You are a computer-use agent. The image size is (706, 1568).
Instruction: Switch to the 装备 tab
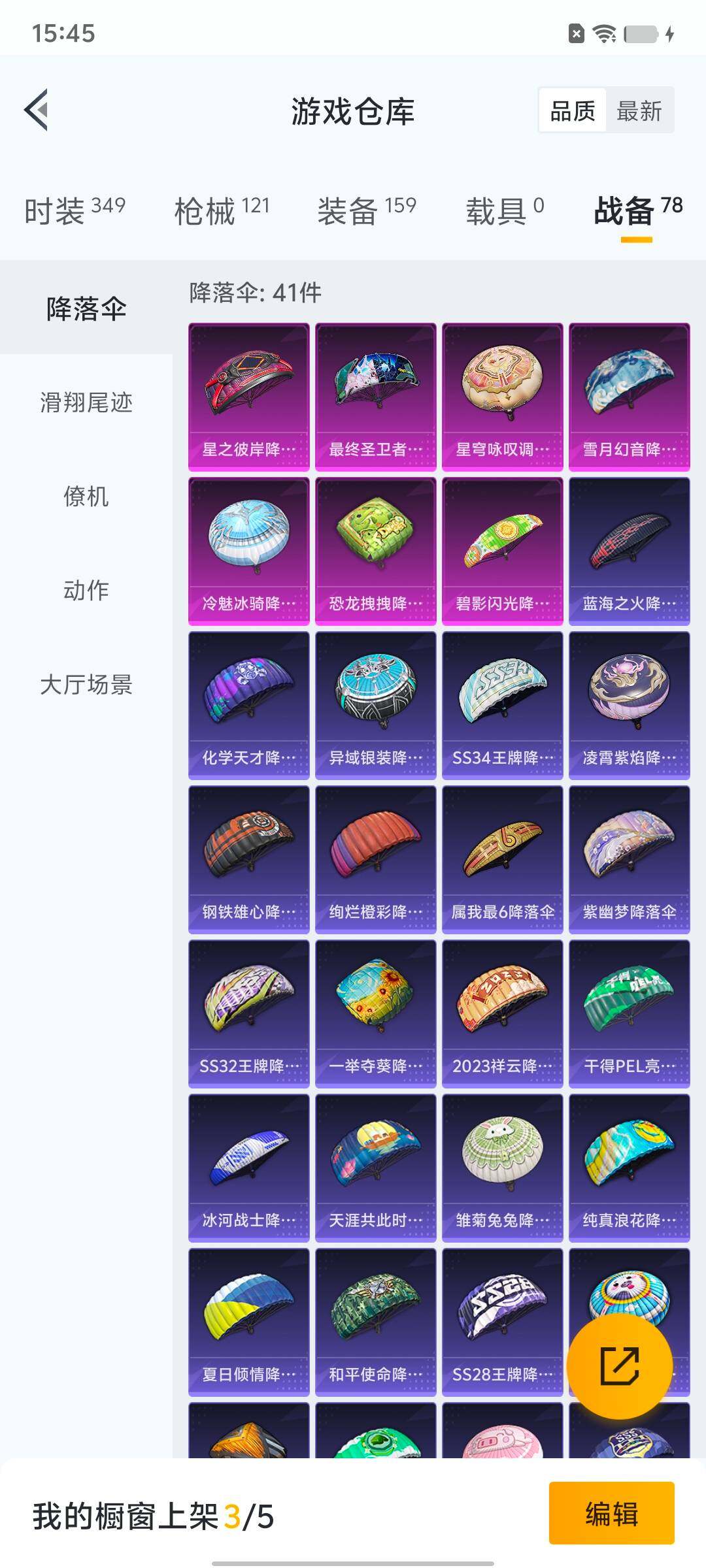pos(366,211)
